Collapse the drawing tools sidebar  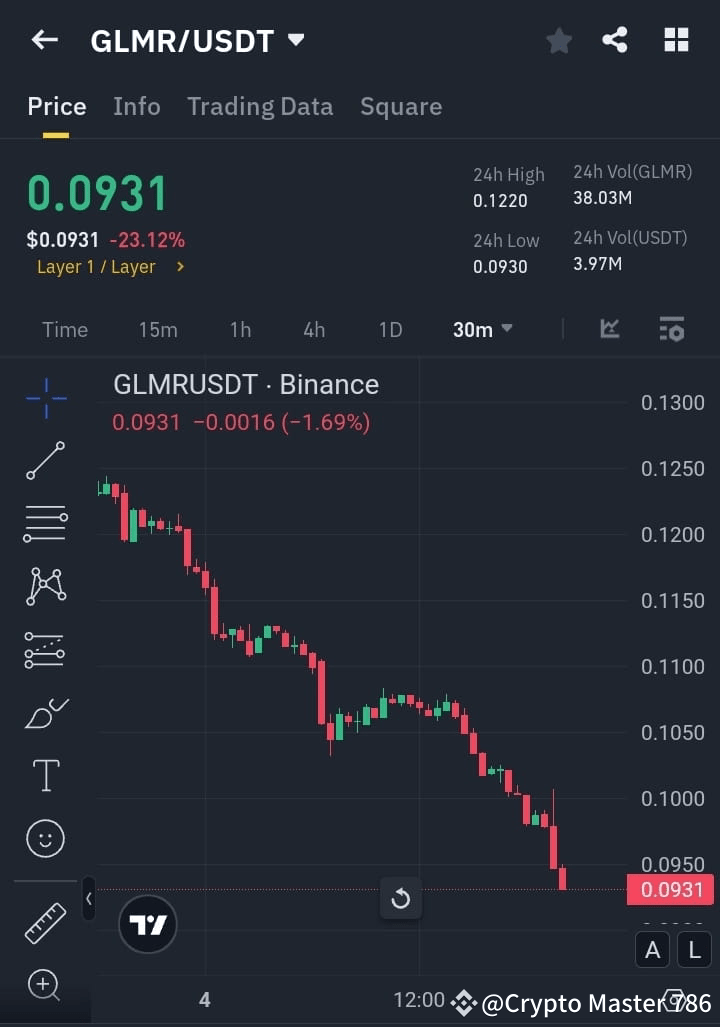88,898
